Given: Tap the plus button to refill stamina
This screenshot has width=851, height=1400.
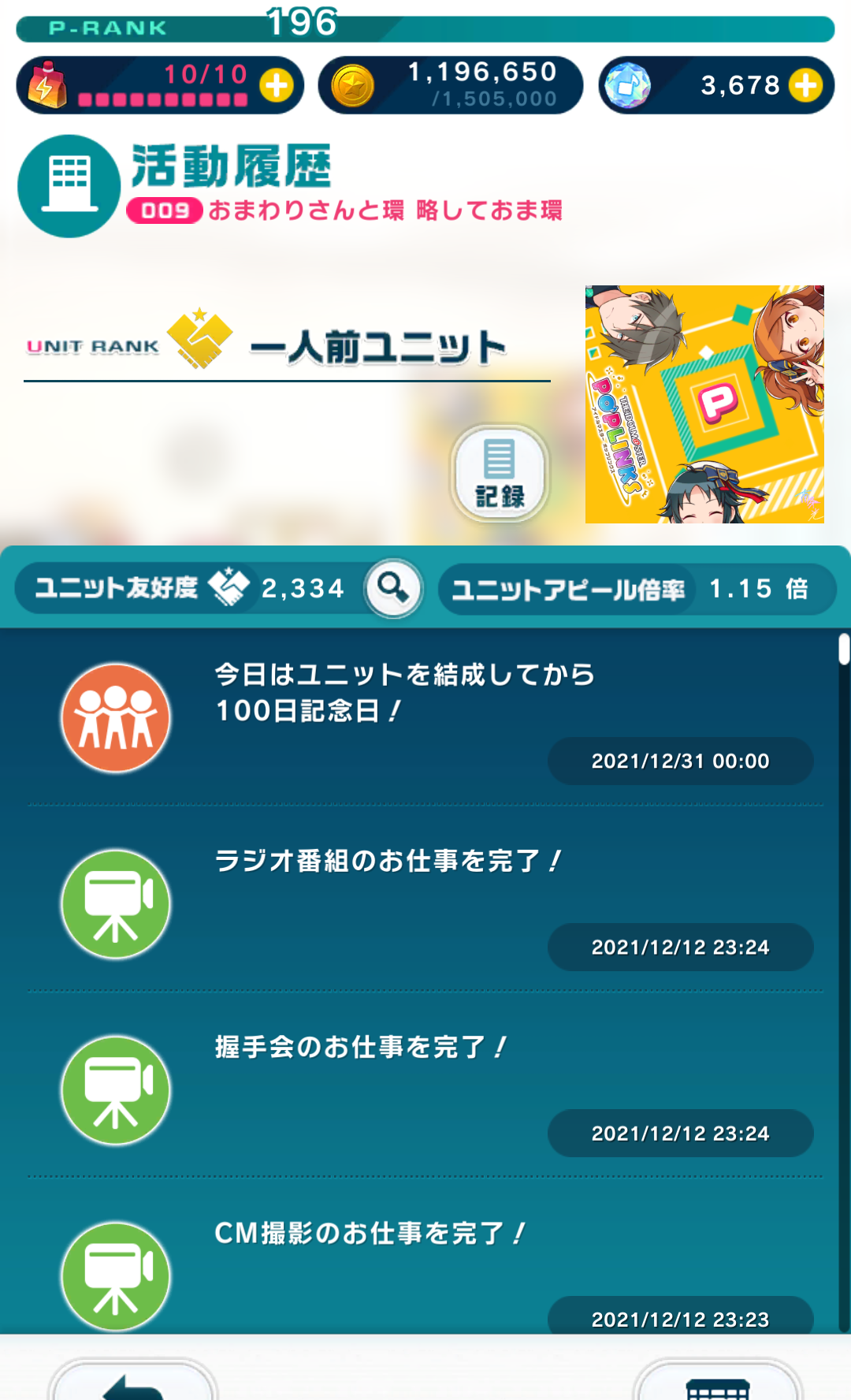Looking at the screenshot, I should pyautogui.click(x=277, y=85).
